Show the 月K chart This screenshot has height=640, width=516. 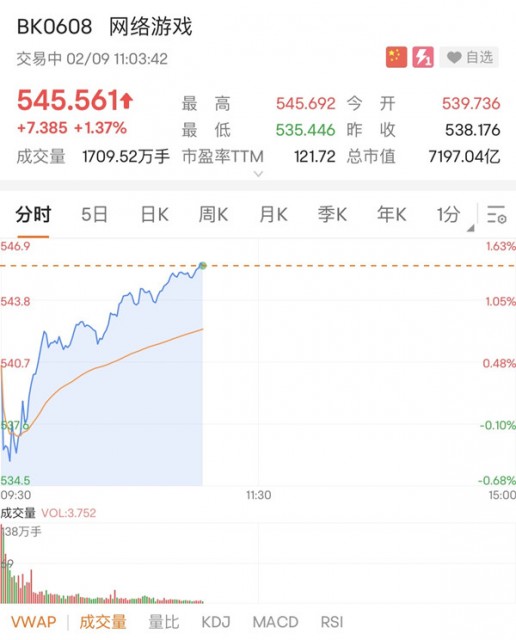click(x=273, y=214)
